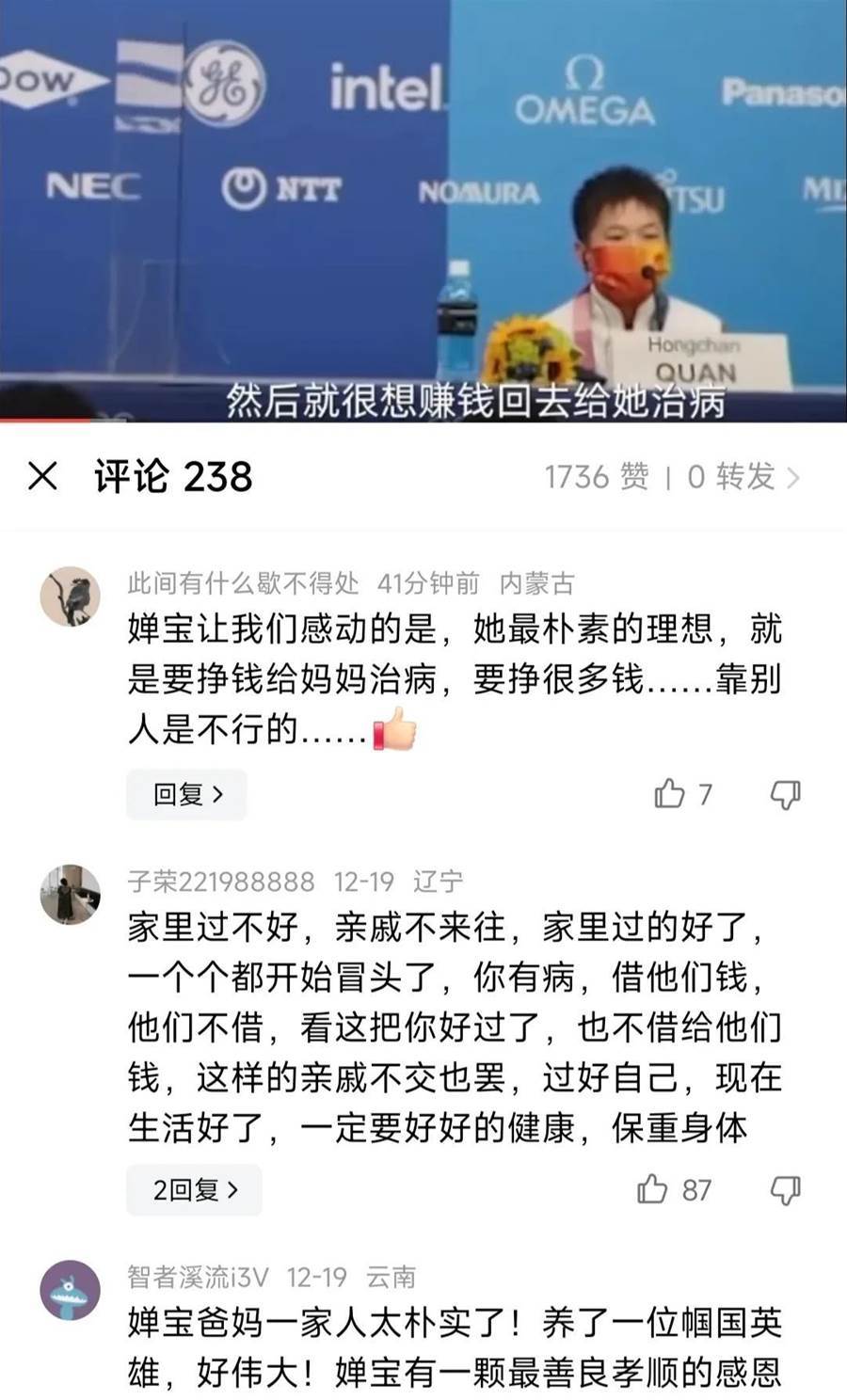Image resolution: width=847 pixels, height=1400 pixels.
Task: Reply to 此间有什么歇不得处's comment
Action: point(187,795)
